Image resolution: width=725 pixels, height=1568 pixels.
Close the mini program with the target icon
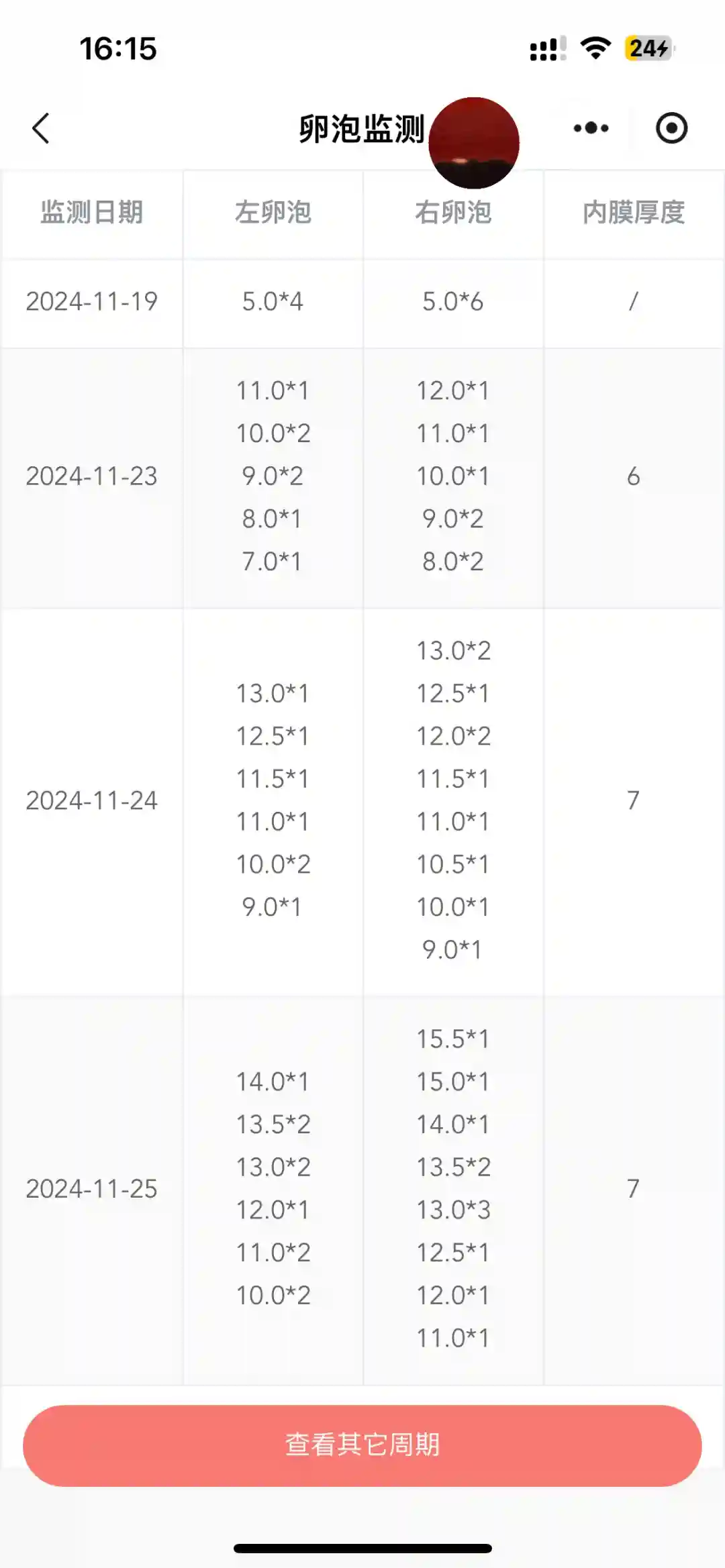point(671,128)
